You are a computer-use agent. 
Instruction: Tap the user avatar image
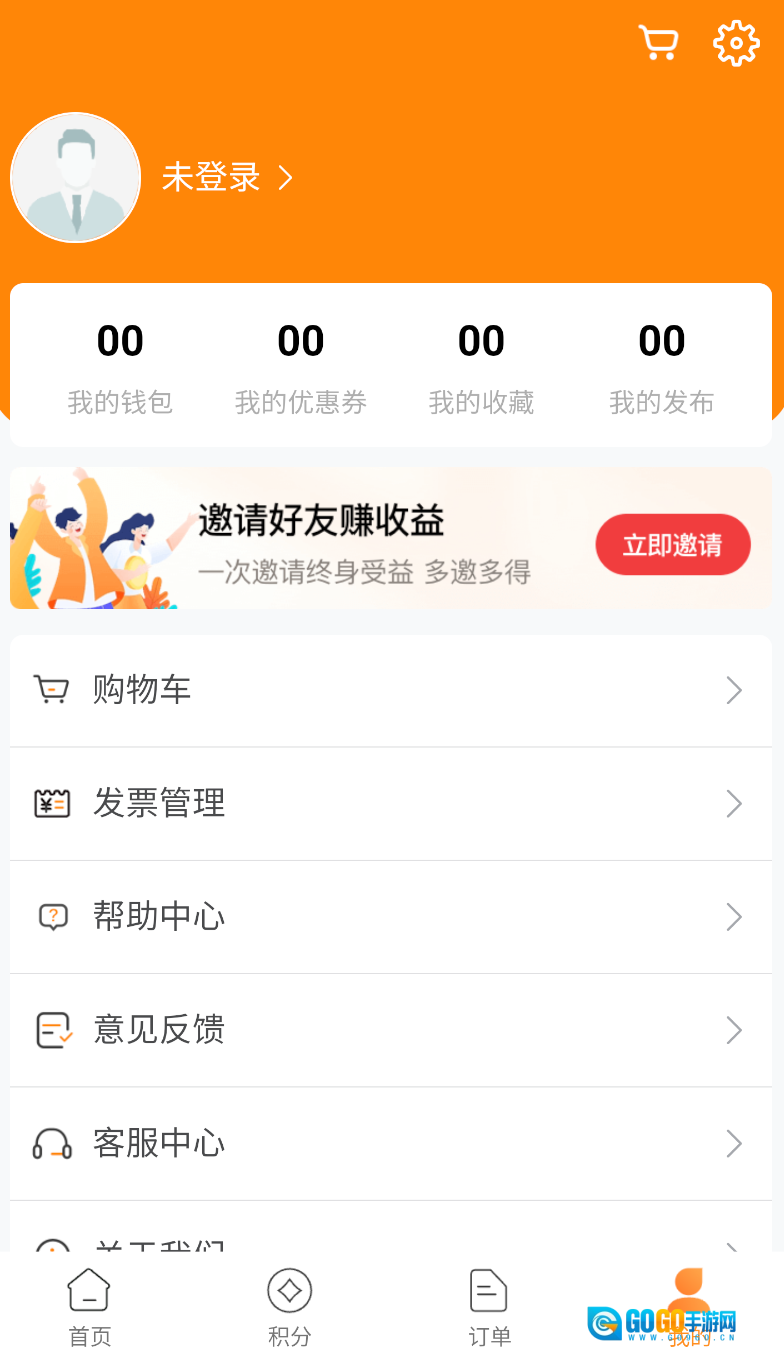pos(75,177)
